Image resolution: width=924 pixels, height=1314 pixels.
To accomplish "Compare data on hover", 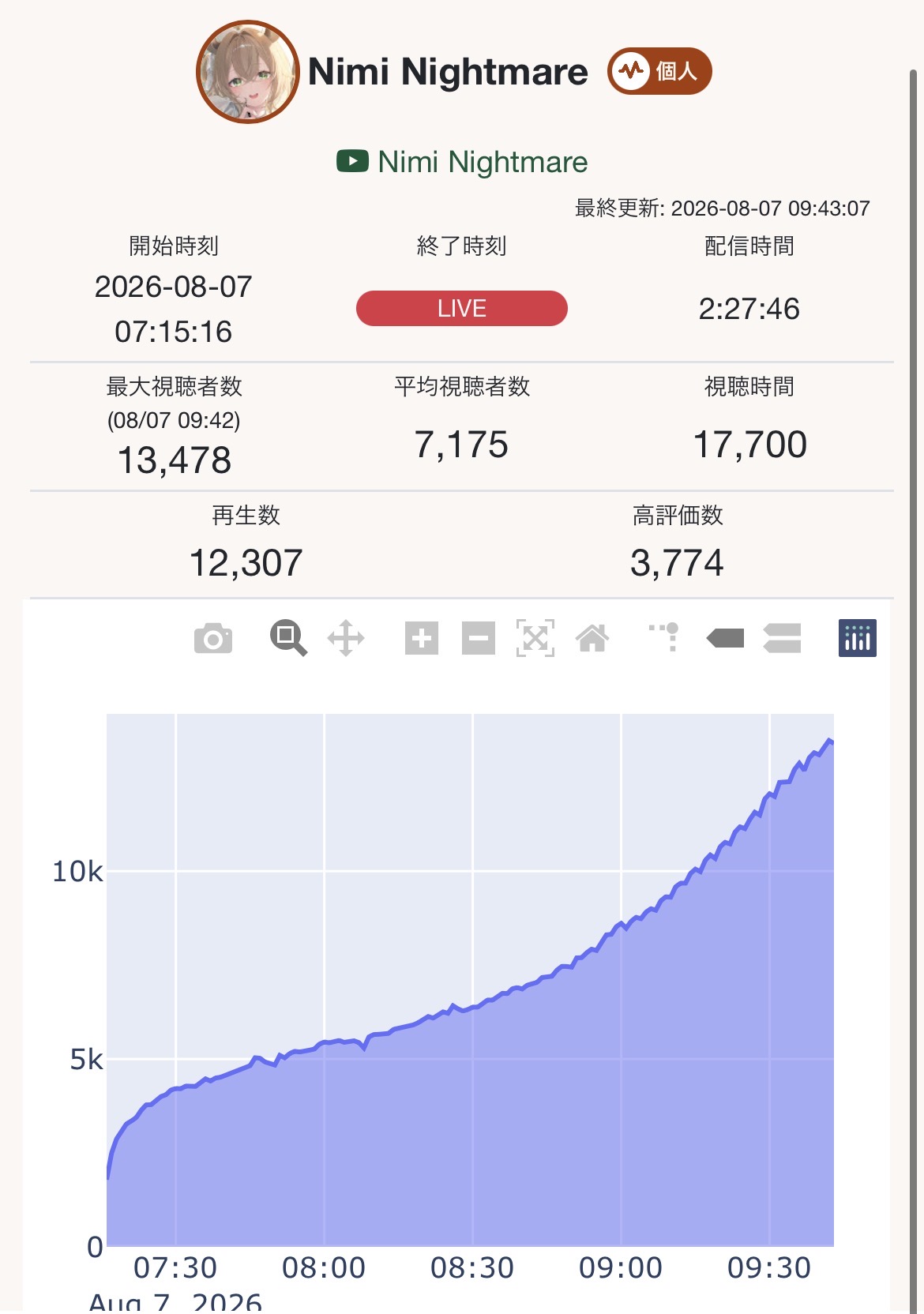I will coord(782,638).
